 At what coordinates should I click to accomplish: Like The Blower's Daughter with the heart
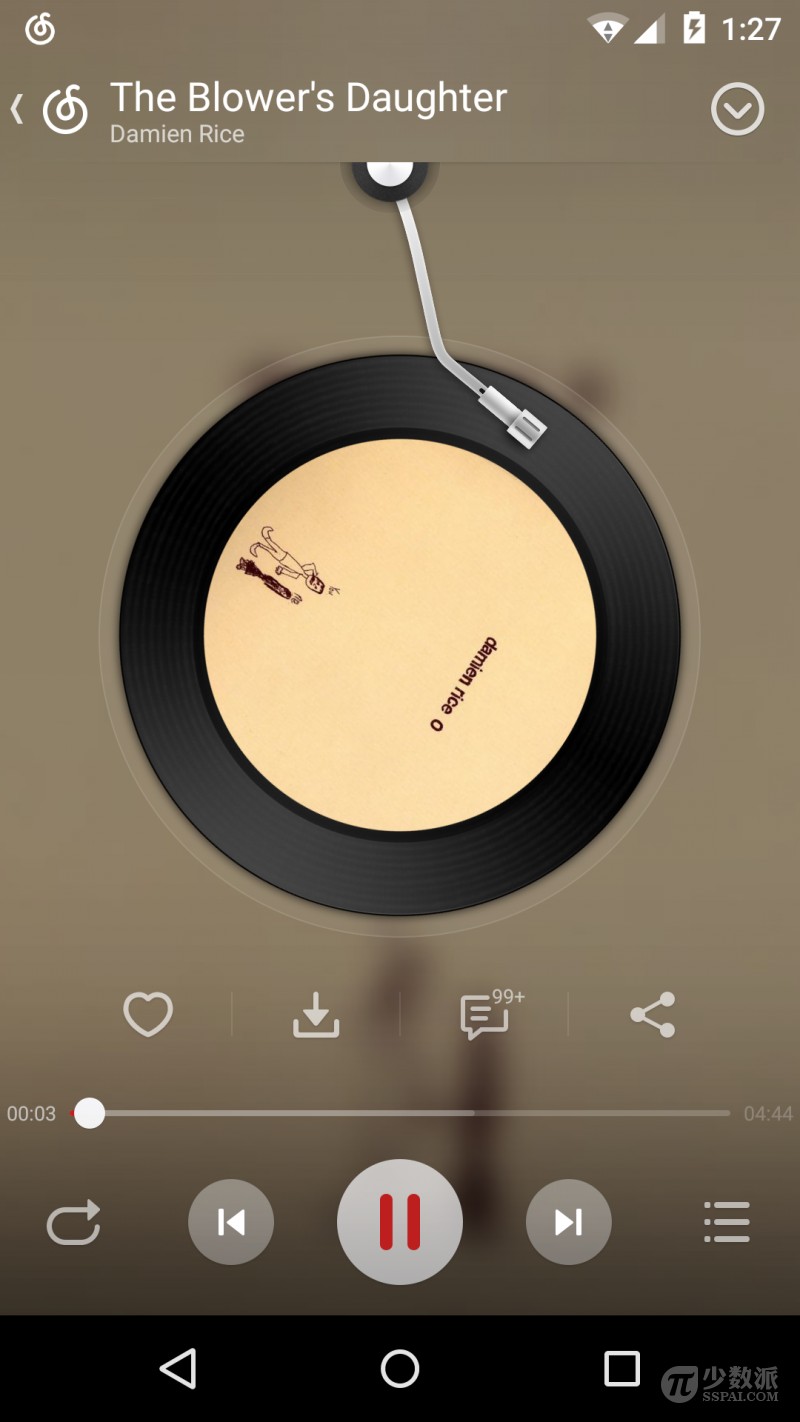(148, 1015)
